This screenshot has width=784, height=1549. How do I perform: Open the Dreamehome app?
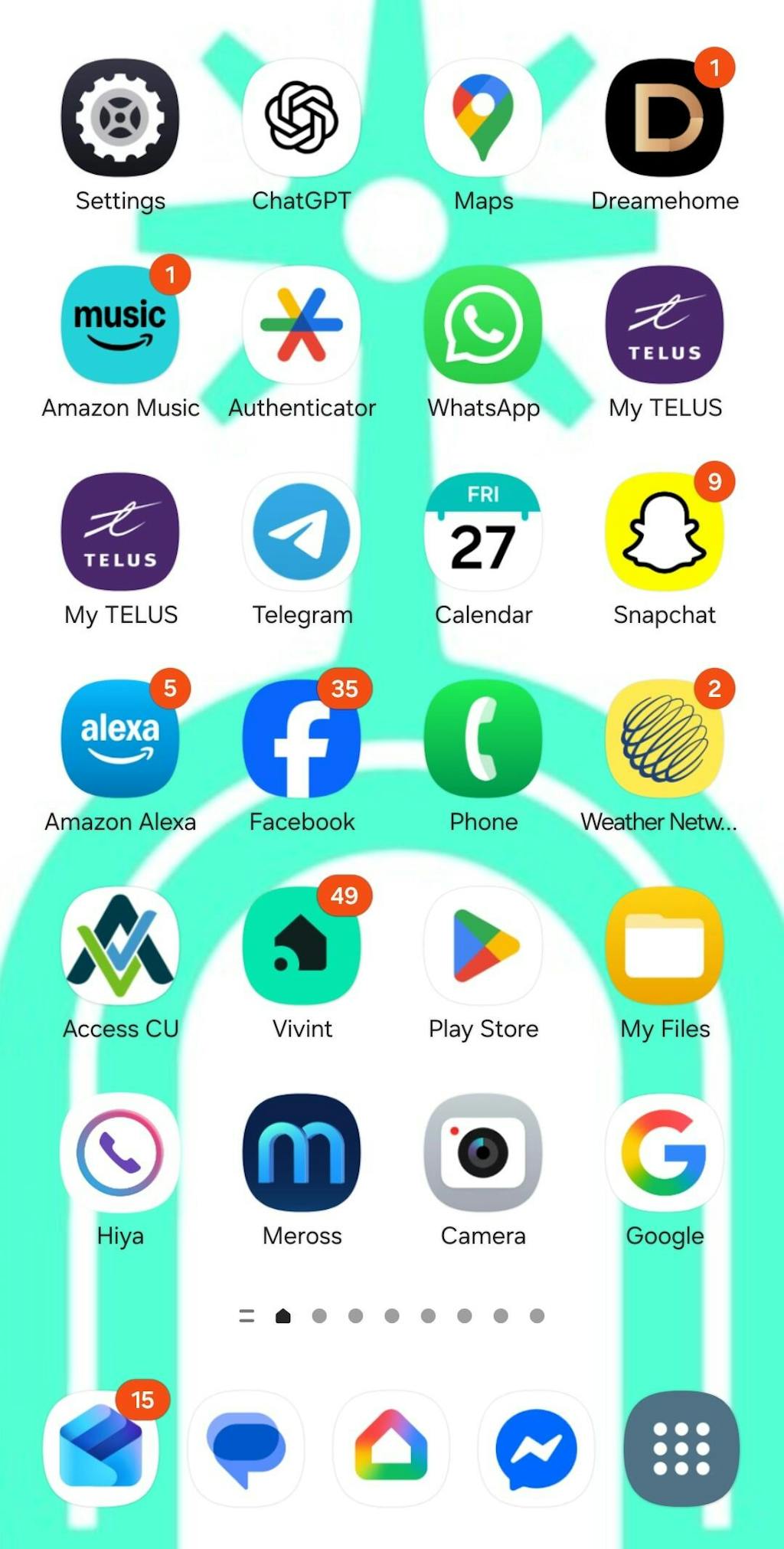pos(665,118)
